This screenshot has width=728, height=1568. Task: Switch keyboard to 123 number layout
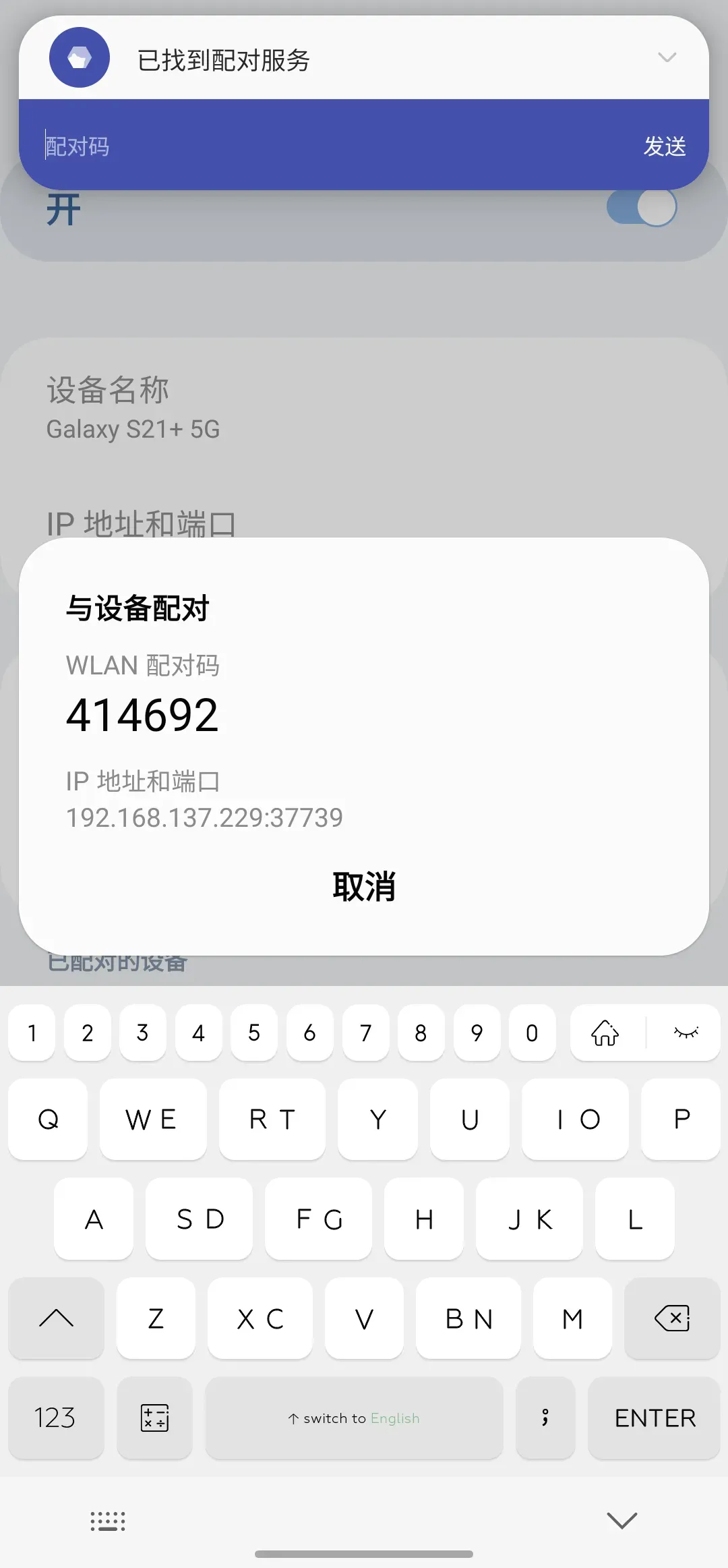[55, 1418]
